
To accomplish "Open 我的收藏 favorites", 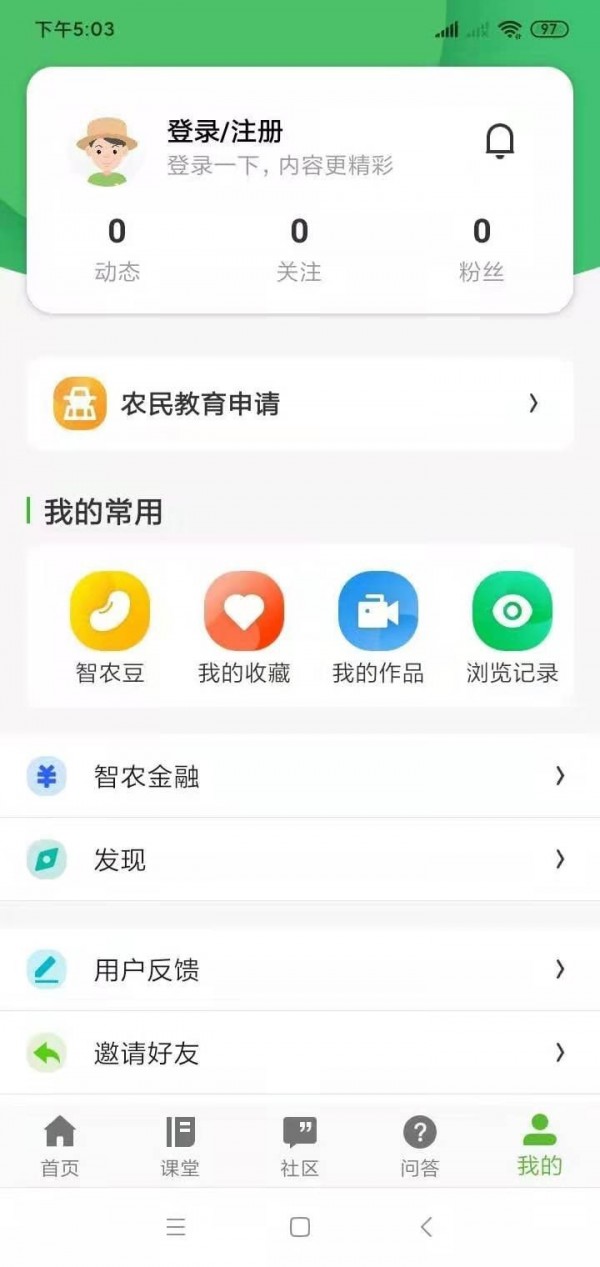I will [244, 627].
